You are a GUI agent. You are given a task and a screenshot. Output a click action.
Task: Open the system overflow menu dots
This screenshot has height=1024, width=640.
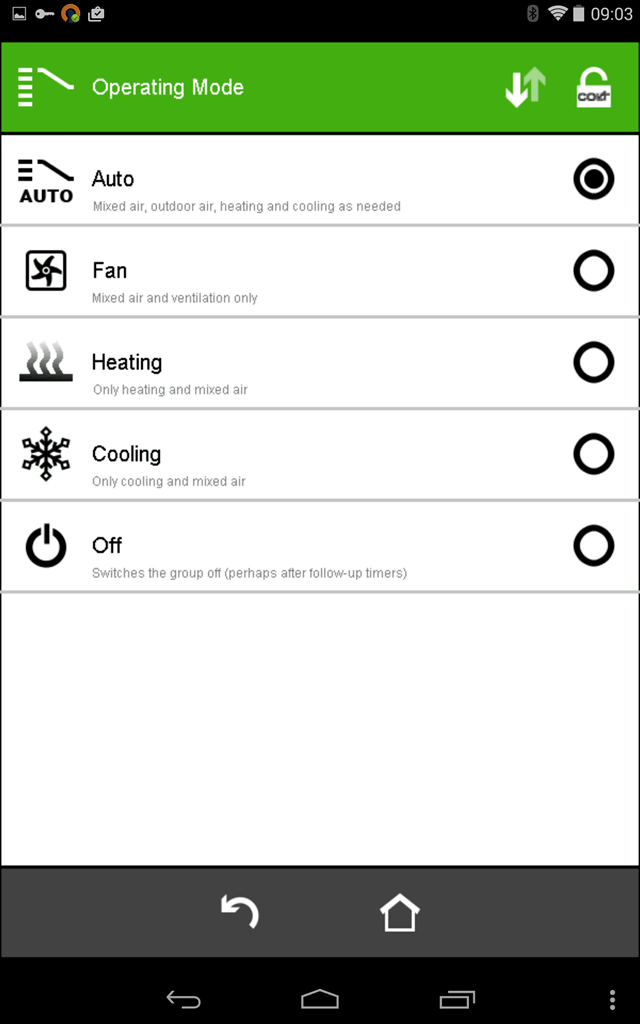612,999
